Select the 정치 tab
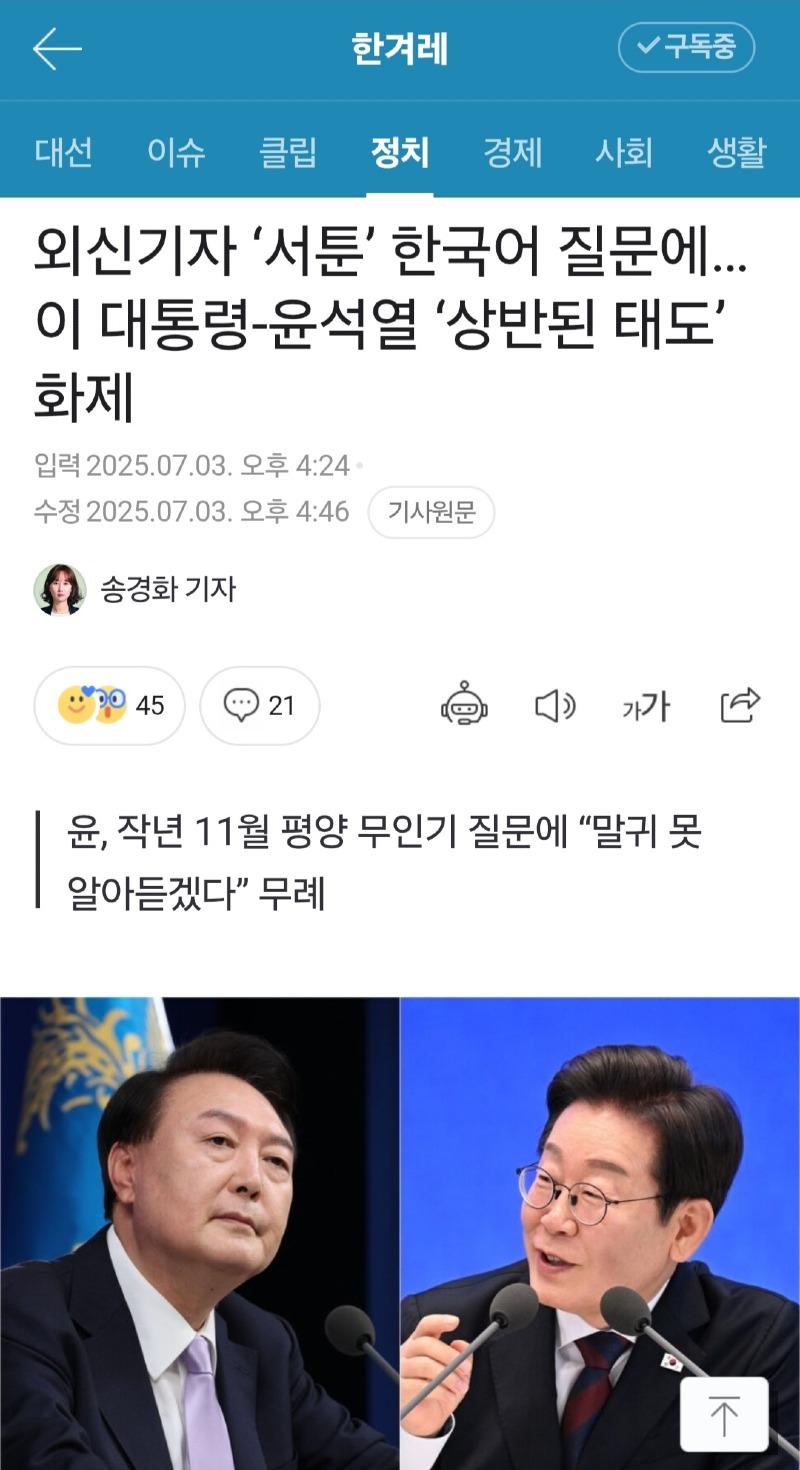800x1470 pixels. pyautogui.click(x=400, y=152)
